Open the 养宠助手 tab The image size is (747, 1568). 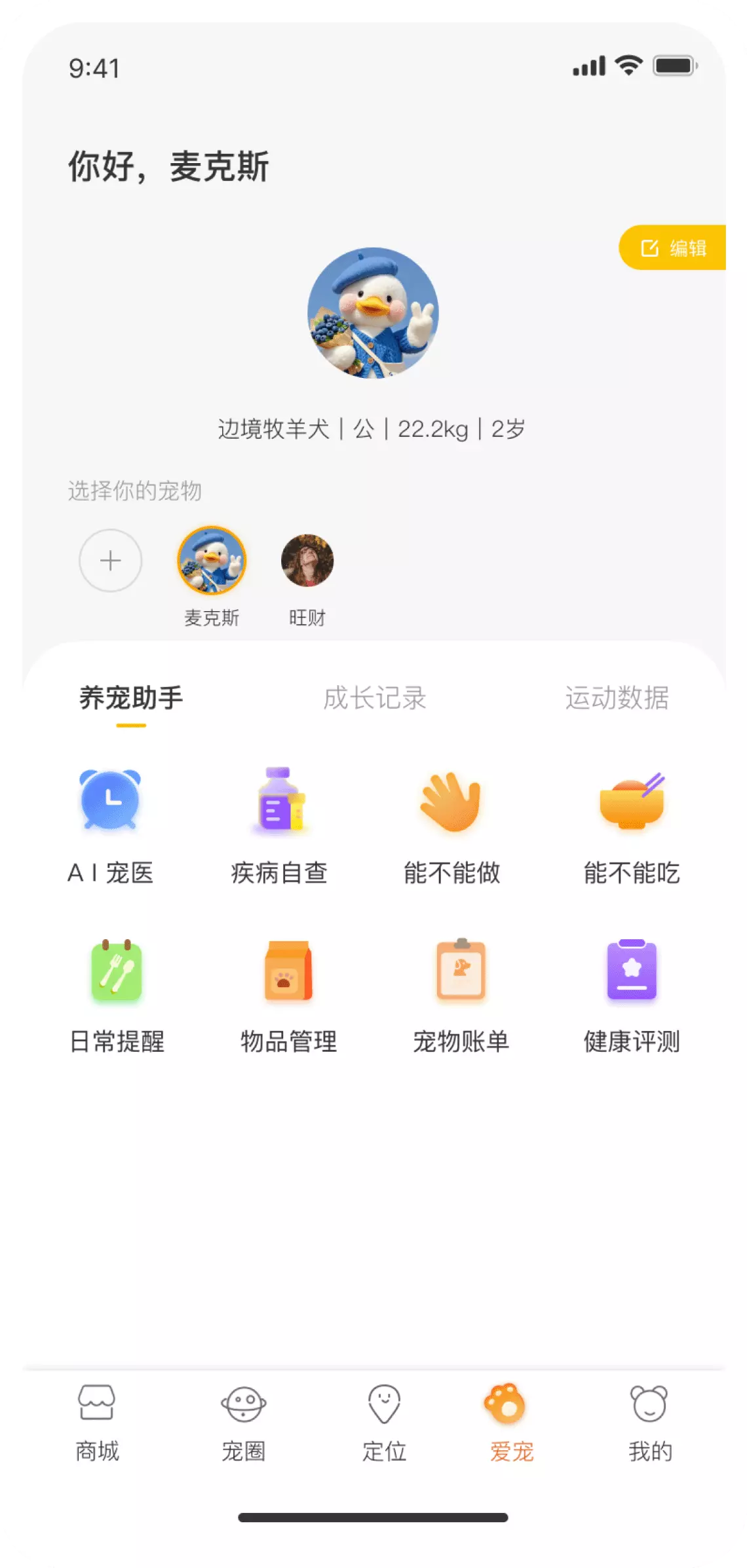[131, 698]
